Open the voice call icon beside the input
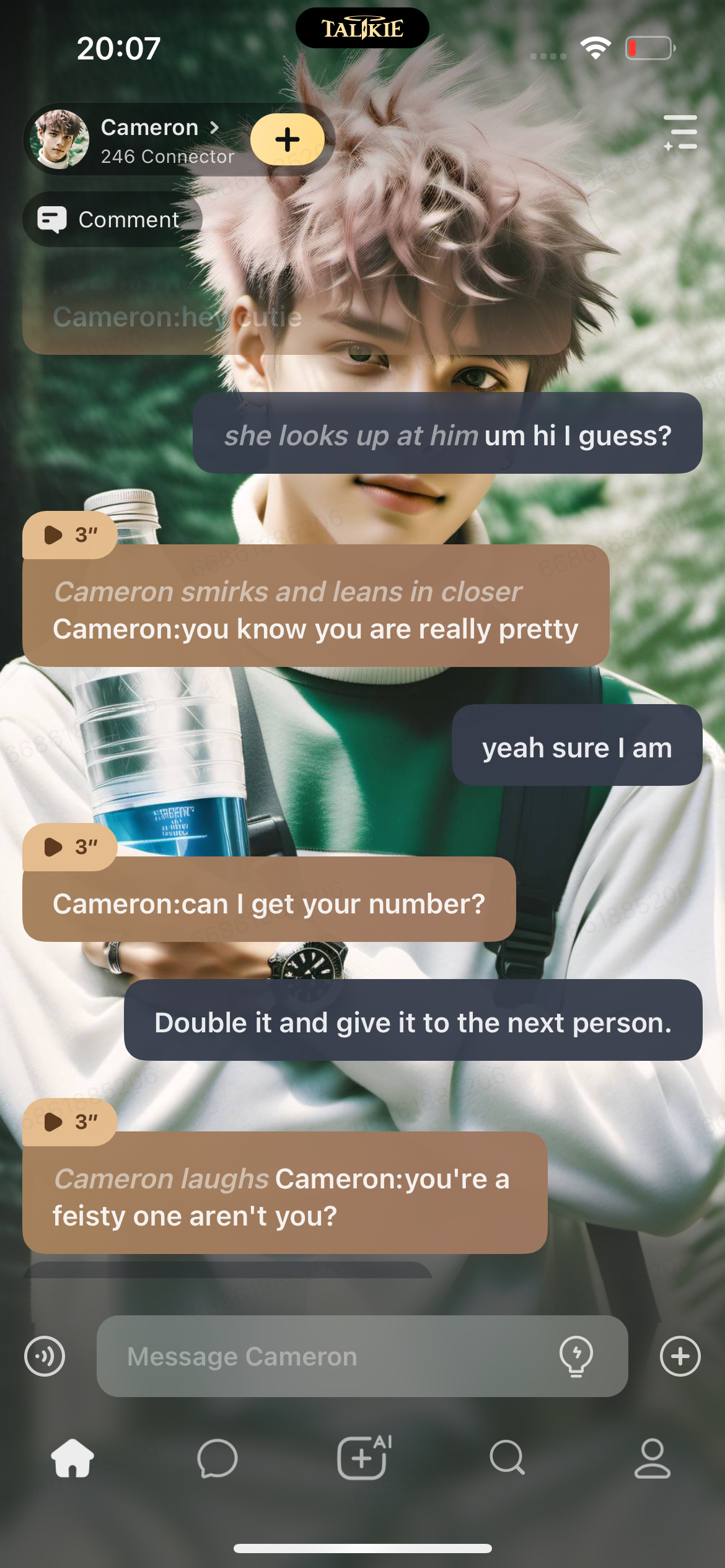This screenshot has height=1568, width=725. tap(45, 1356)
